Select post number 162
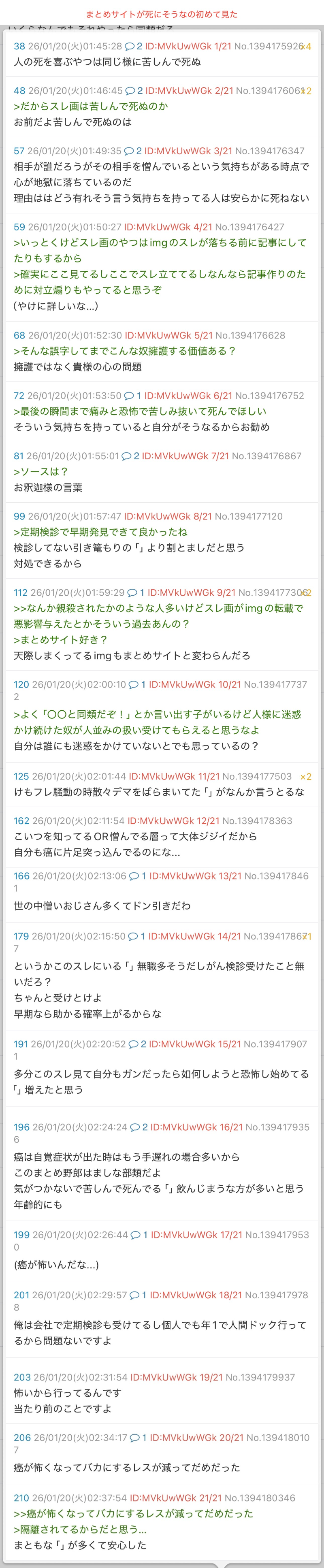Viewport: 324px width, 1568px height. (x=21, y=820)
